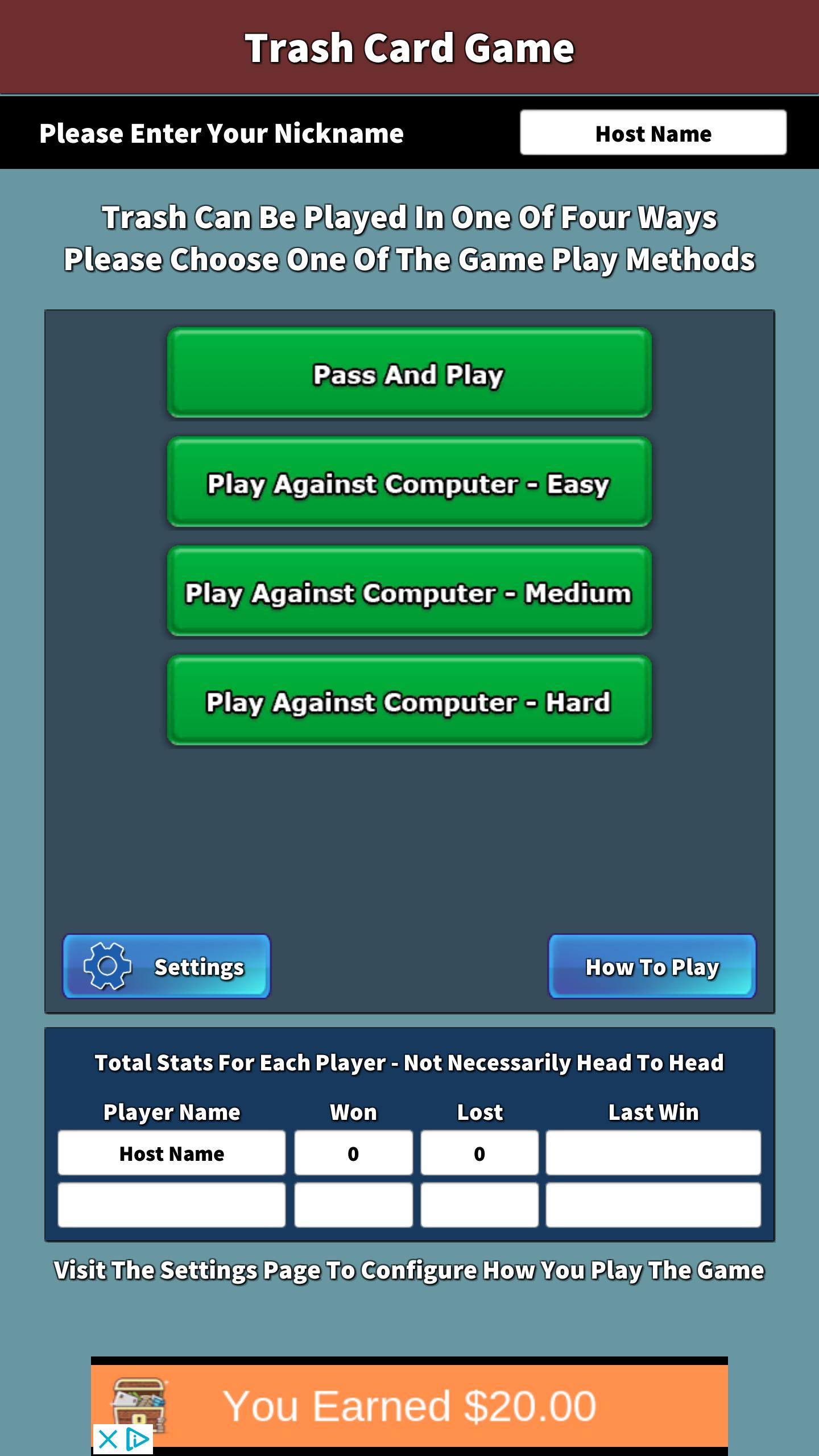
Task: Click the Host Name cell in stats table
Action: coord(171,1154)
